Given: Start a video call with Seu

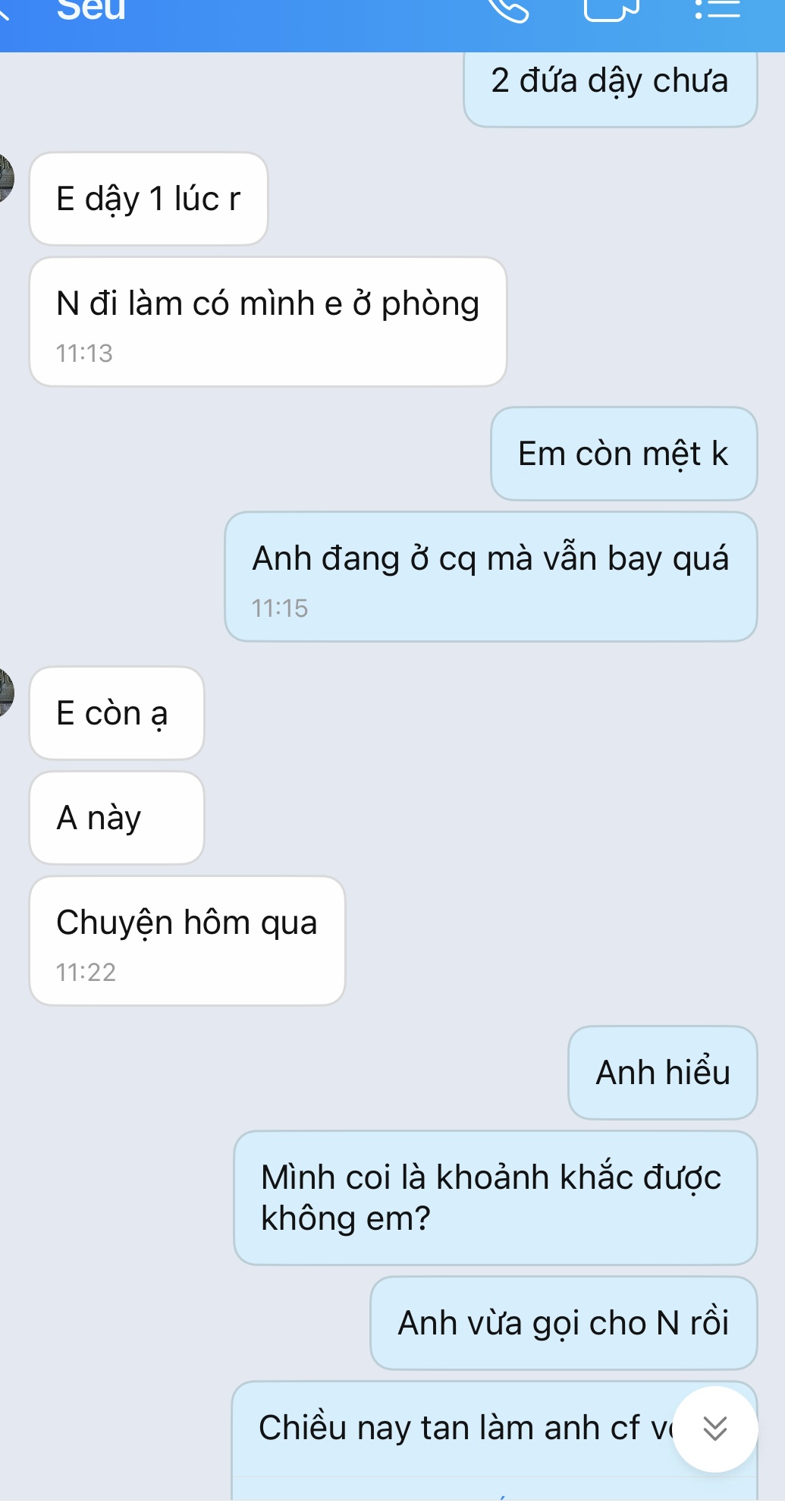Looking at the screenshot, I should 611,9.
